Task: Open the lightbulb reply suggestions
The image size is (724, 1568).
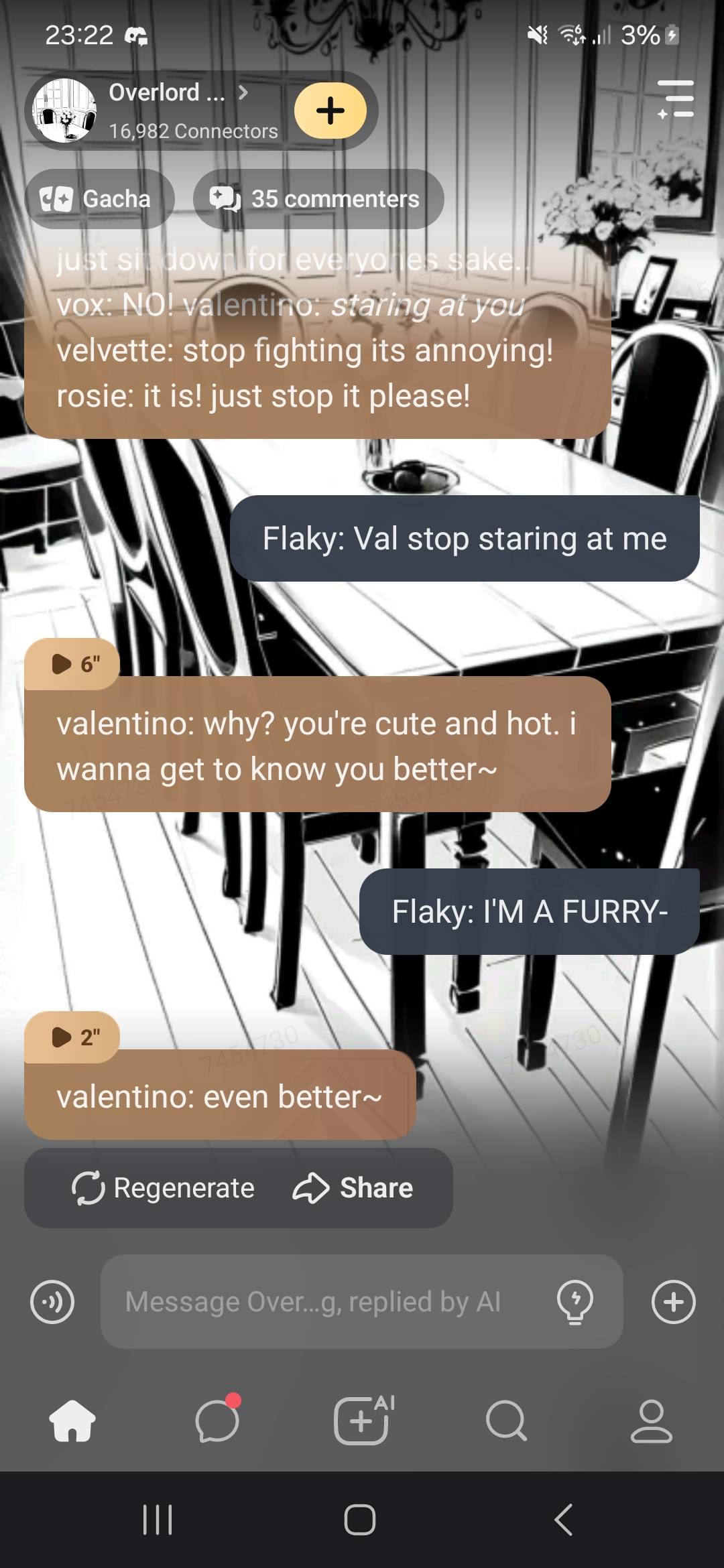Action: 575,1302
